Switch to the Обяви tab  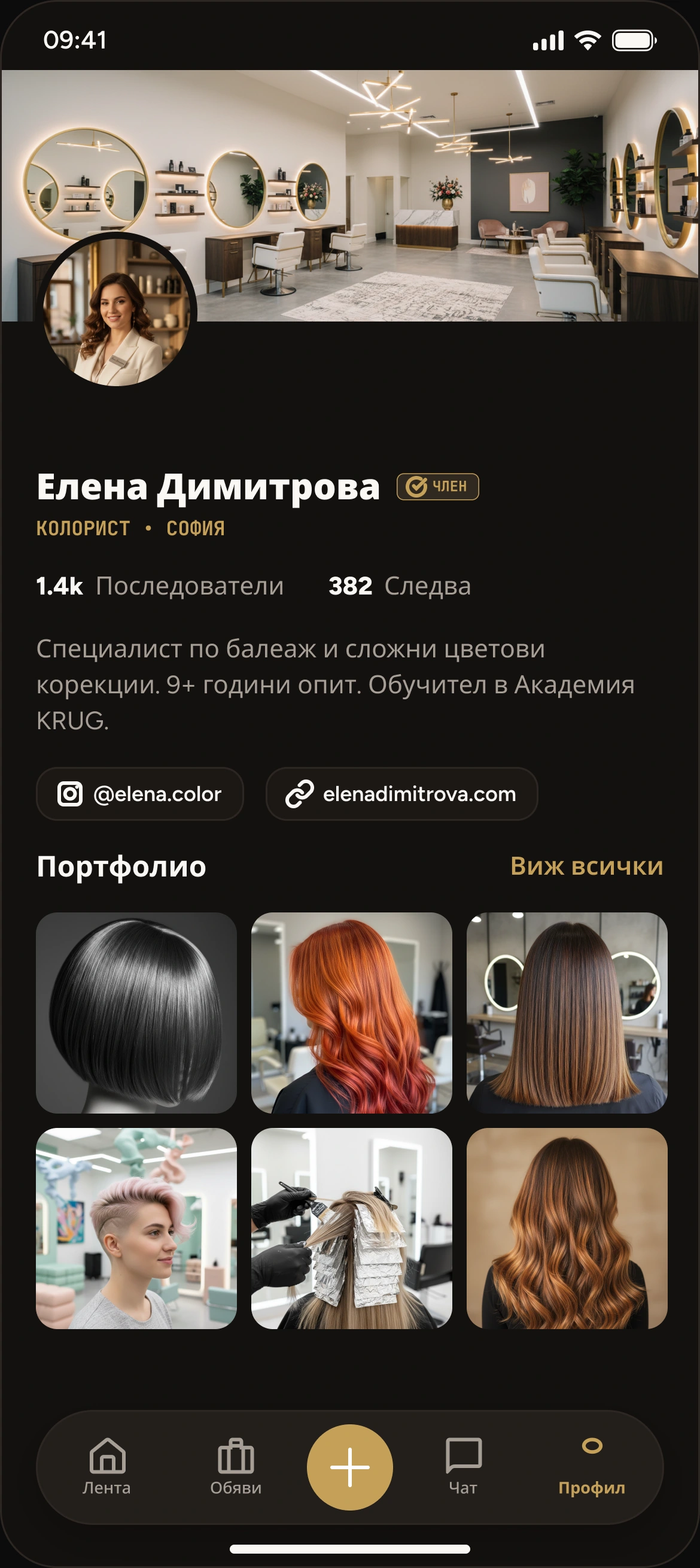click(236, 1467)
